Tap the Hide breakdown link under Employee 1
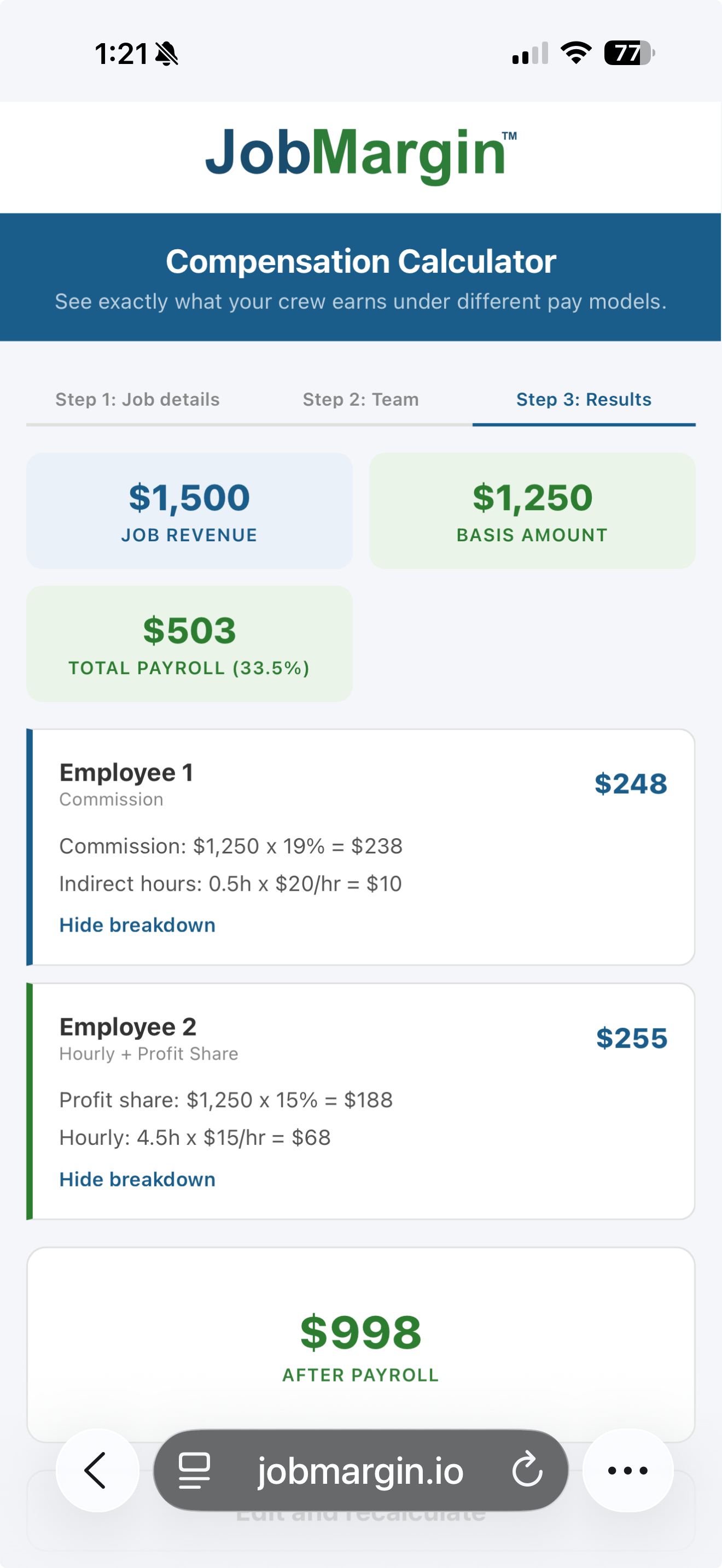 point(136,925)
